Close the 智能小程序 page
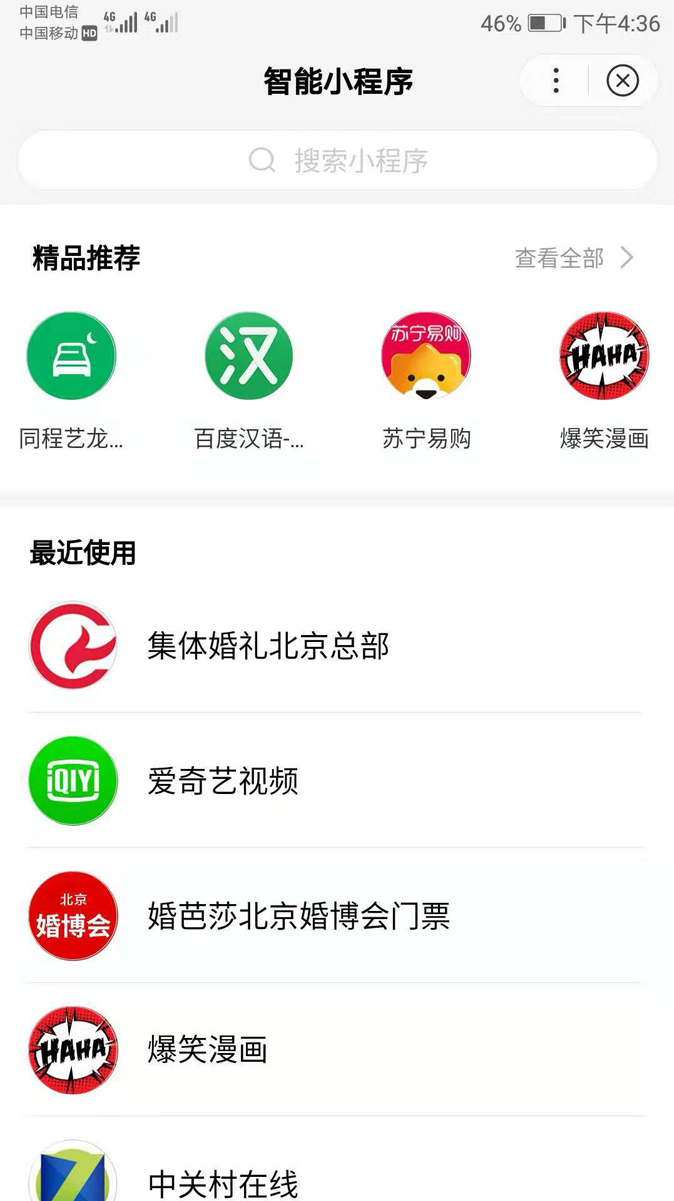 [622, 81]
